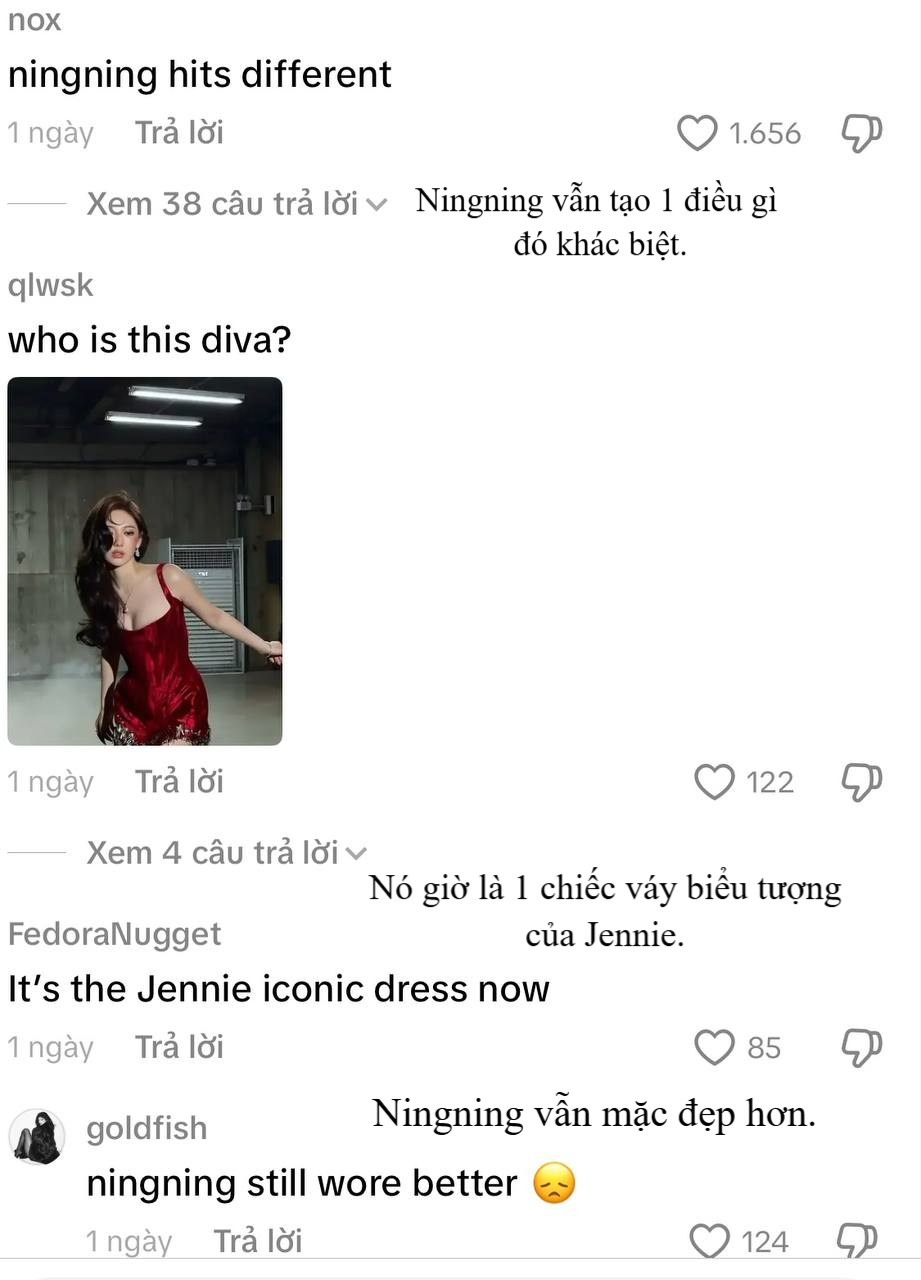Open nox's profile via their username
This screenshot has height=1280, width=921.
(35, 20)
